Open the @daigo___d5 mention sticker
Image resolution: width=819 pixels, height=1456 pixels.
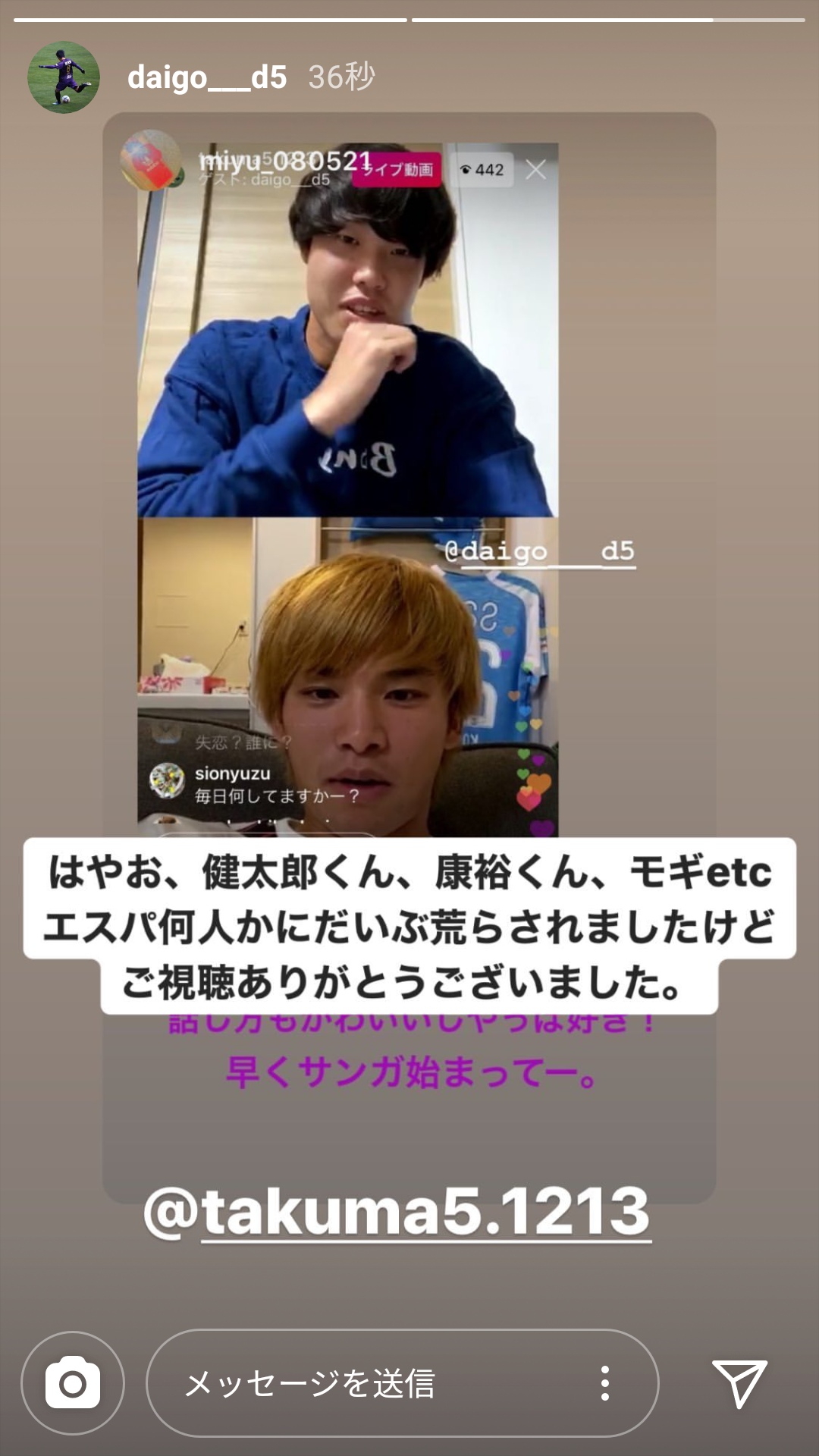tap(539, 551)
